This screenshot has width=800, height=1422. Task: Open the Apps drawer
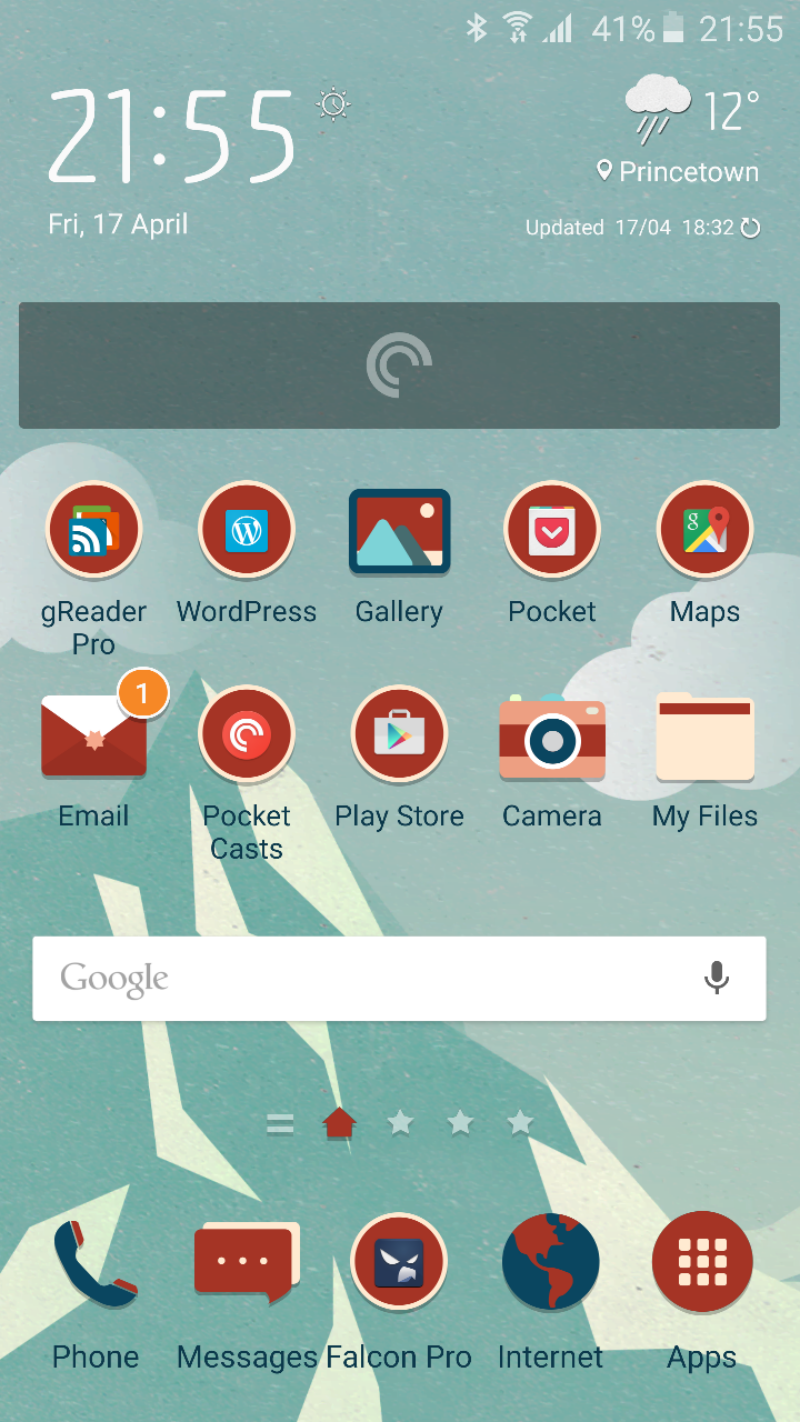tap(702, 1264)
